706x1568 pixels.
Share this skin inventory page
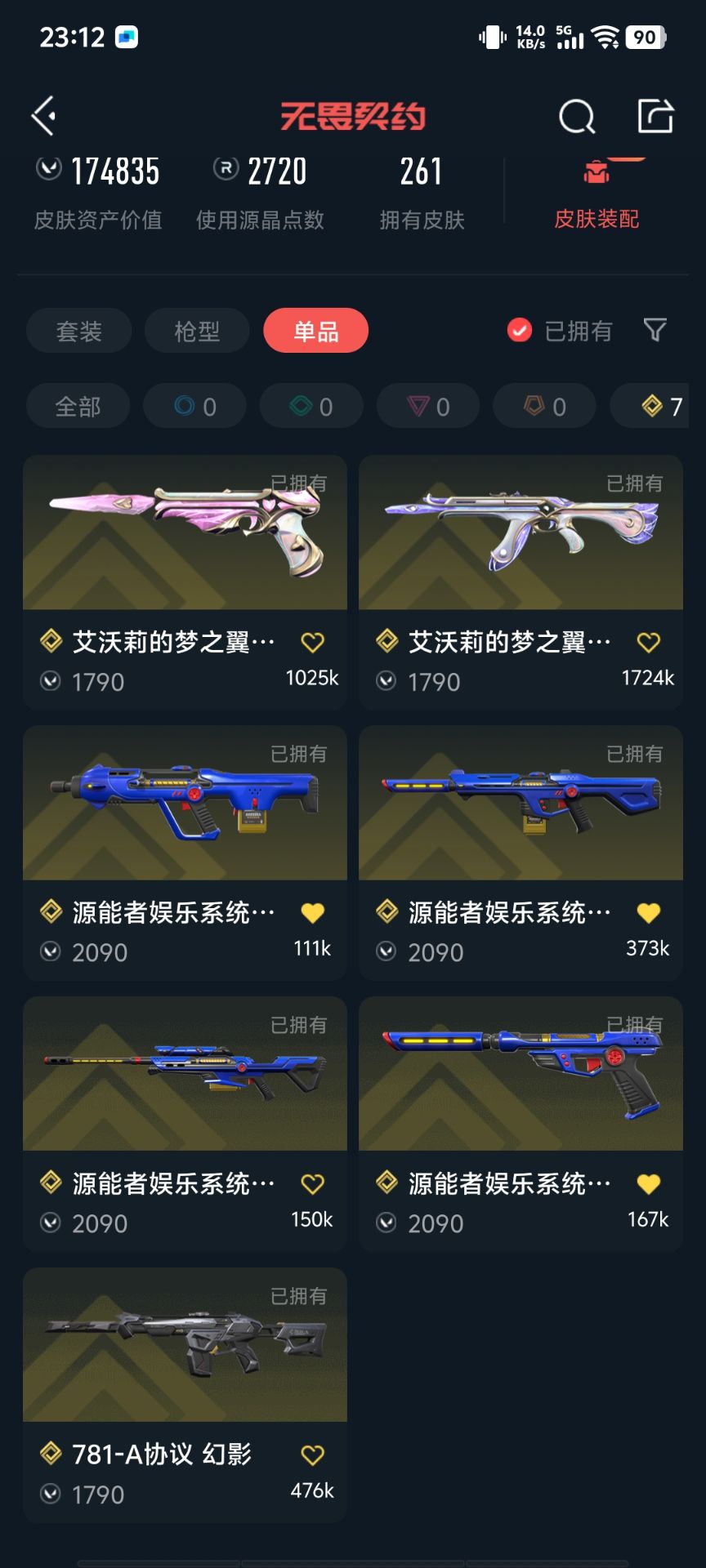coord(655,116)
